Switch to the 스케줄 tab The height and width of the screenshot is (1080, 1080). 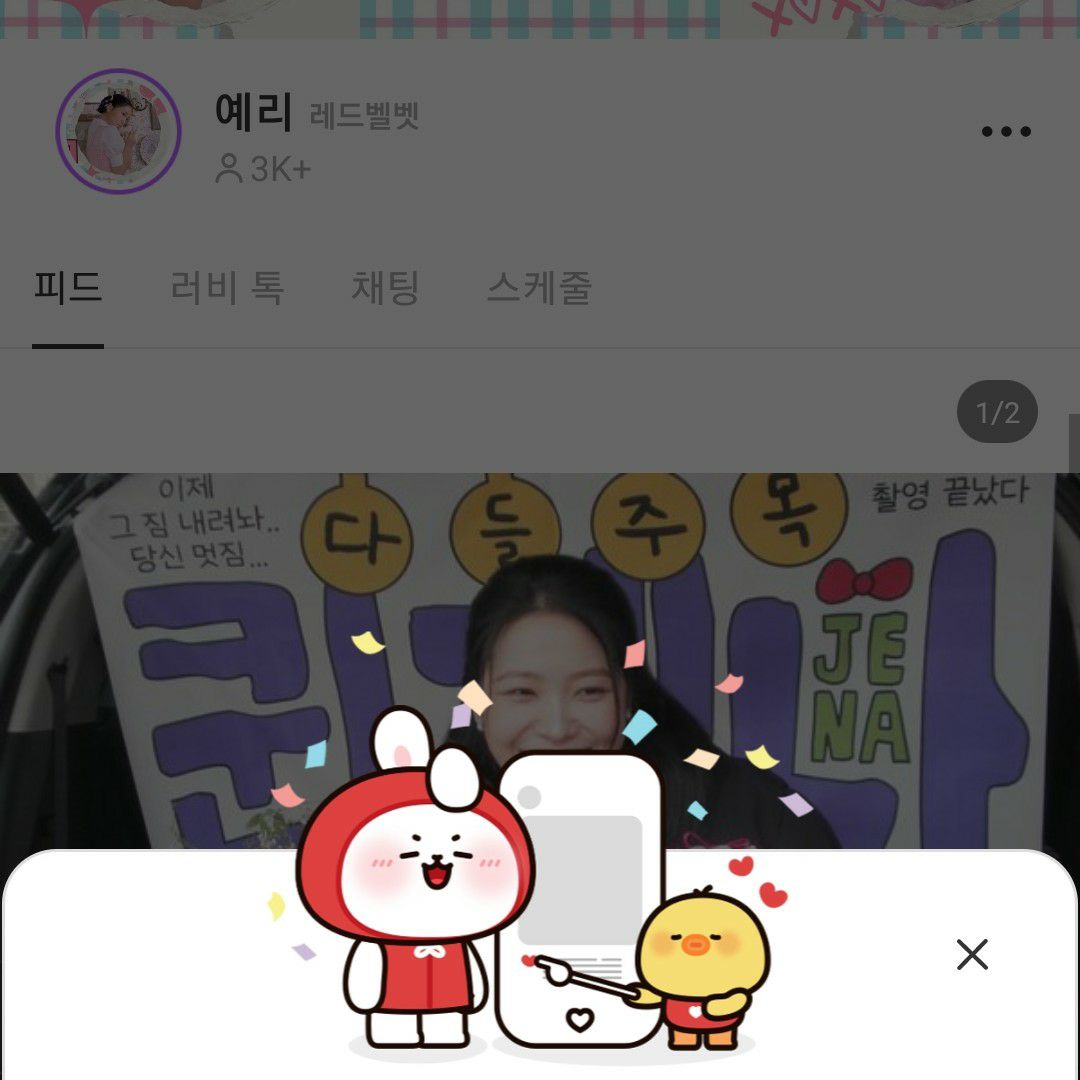coord(539,289)
